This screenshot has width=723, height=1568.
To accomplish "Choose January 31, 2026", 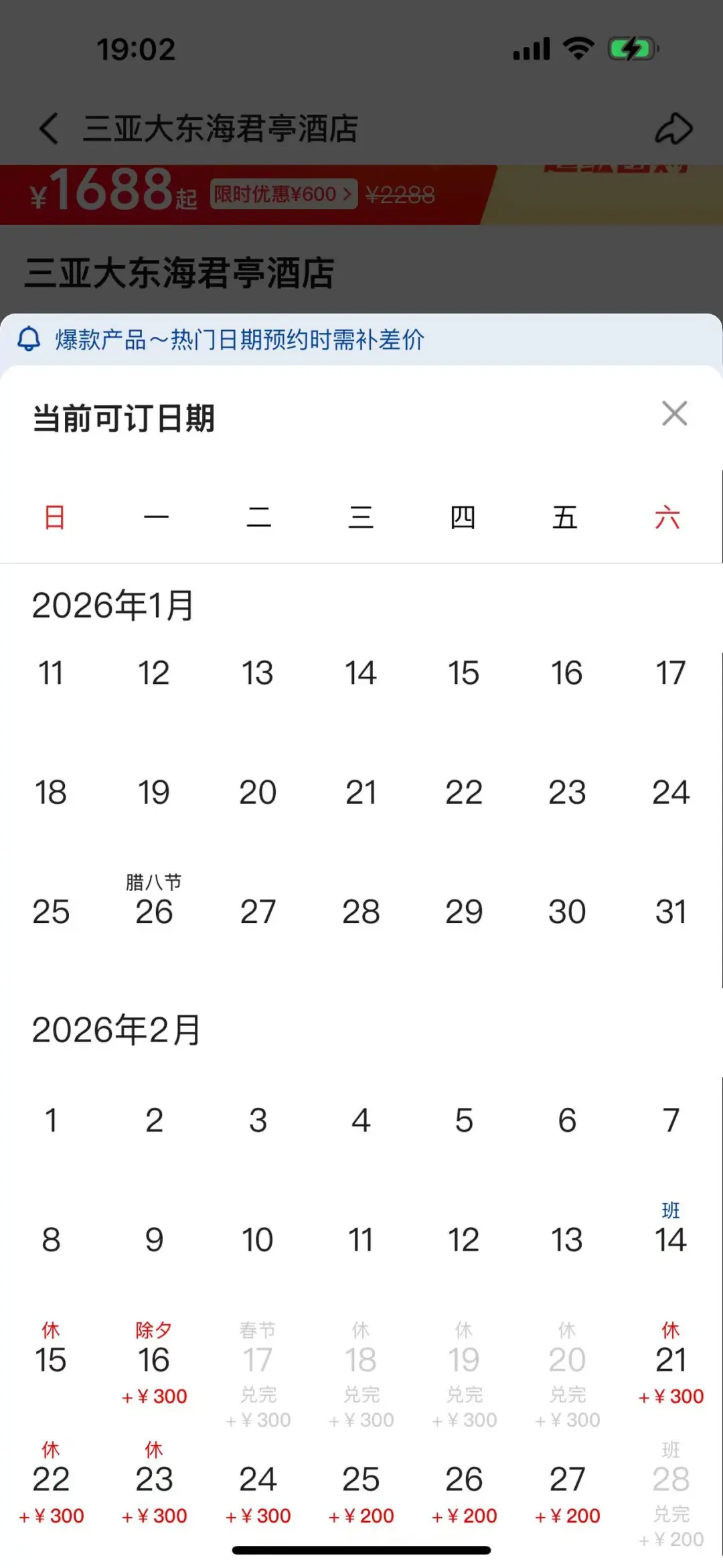I will point(670,912).
